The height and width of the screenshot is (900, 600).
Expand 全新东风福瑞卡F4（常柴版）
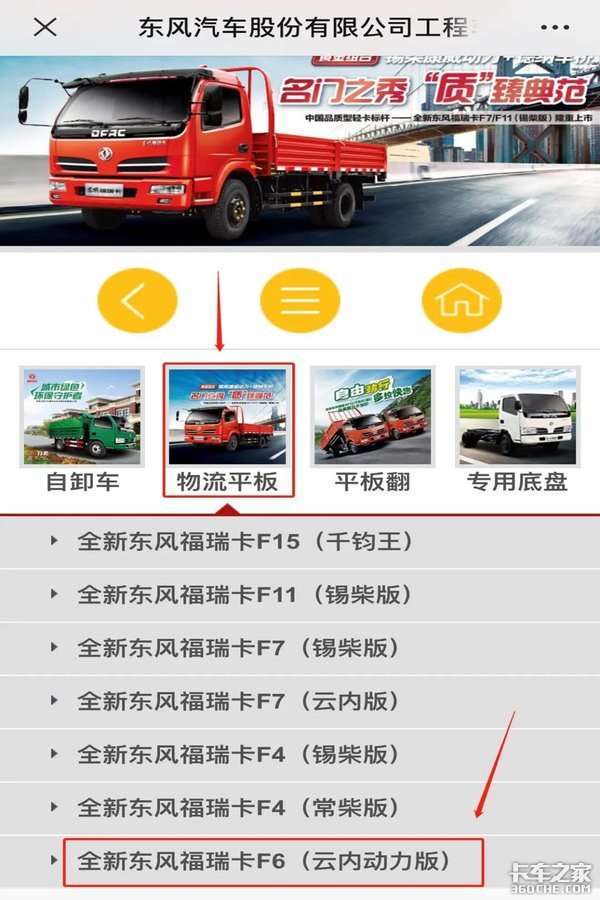[x=238, y=807]
